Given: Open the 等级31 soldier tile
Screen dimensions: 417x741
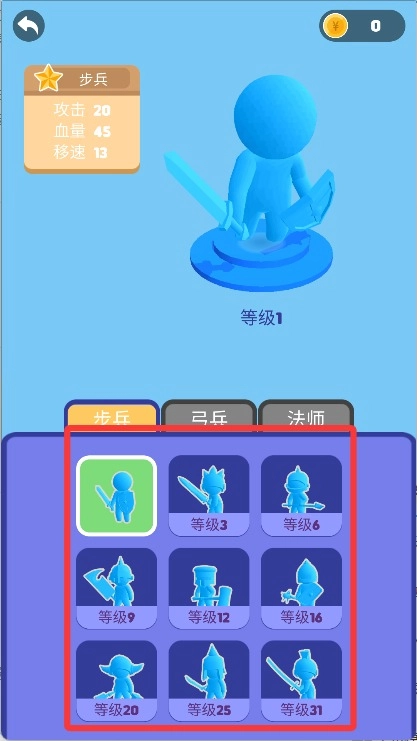Looking at the screenshot, I should [x=301, y=681].
